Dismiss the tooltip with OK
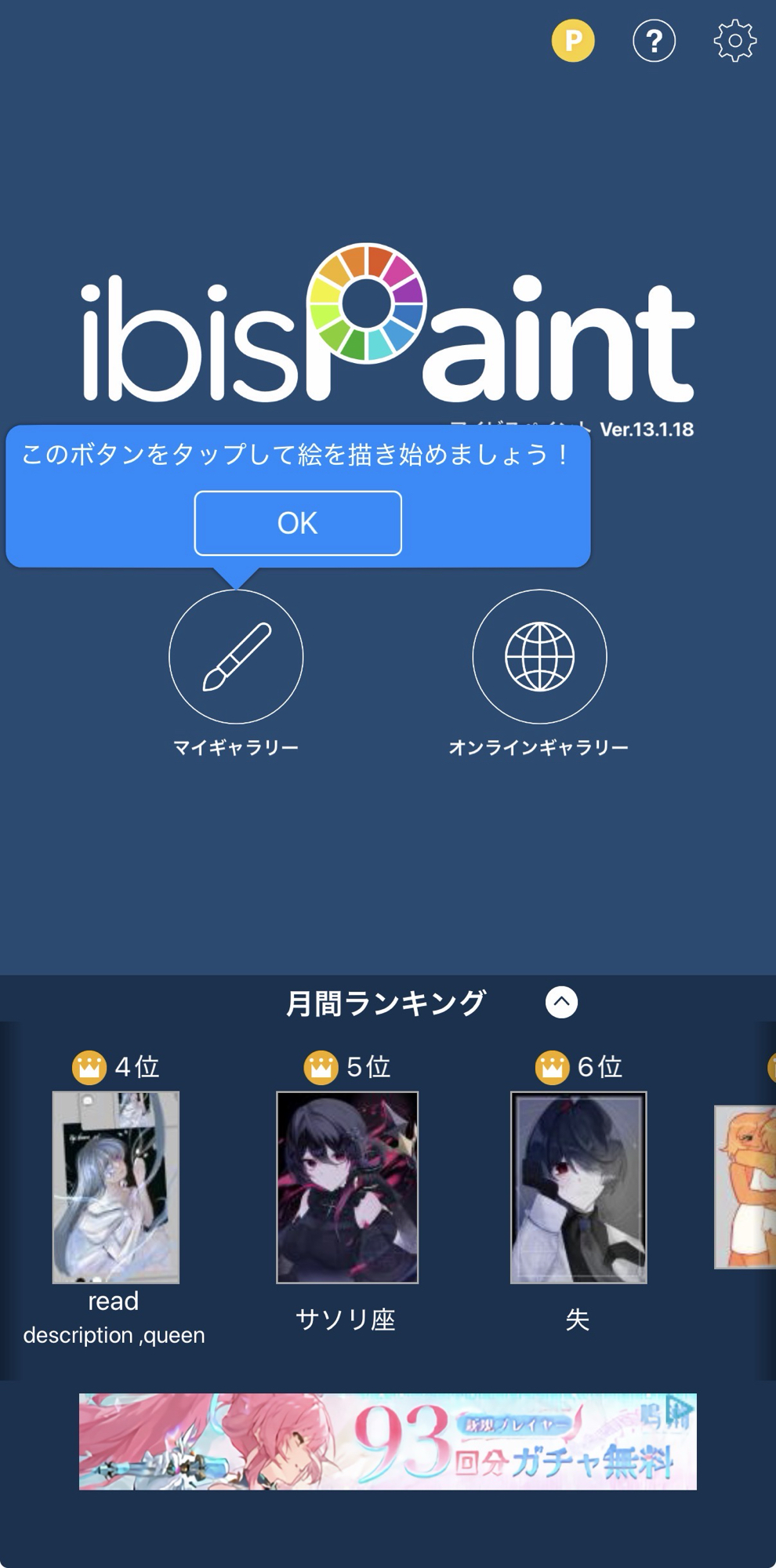 pyautogui.click(x=298, y=523)
